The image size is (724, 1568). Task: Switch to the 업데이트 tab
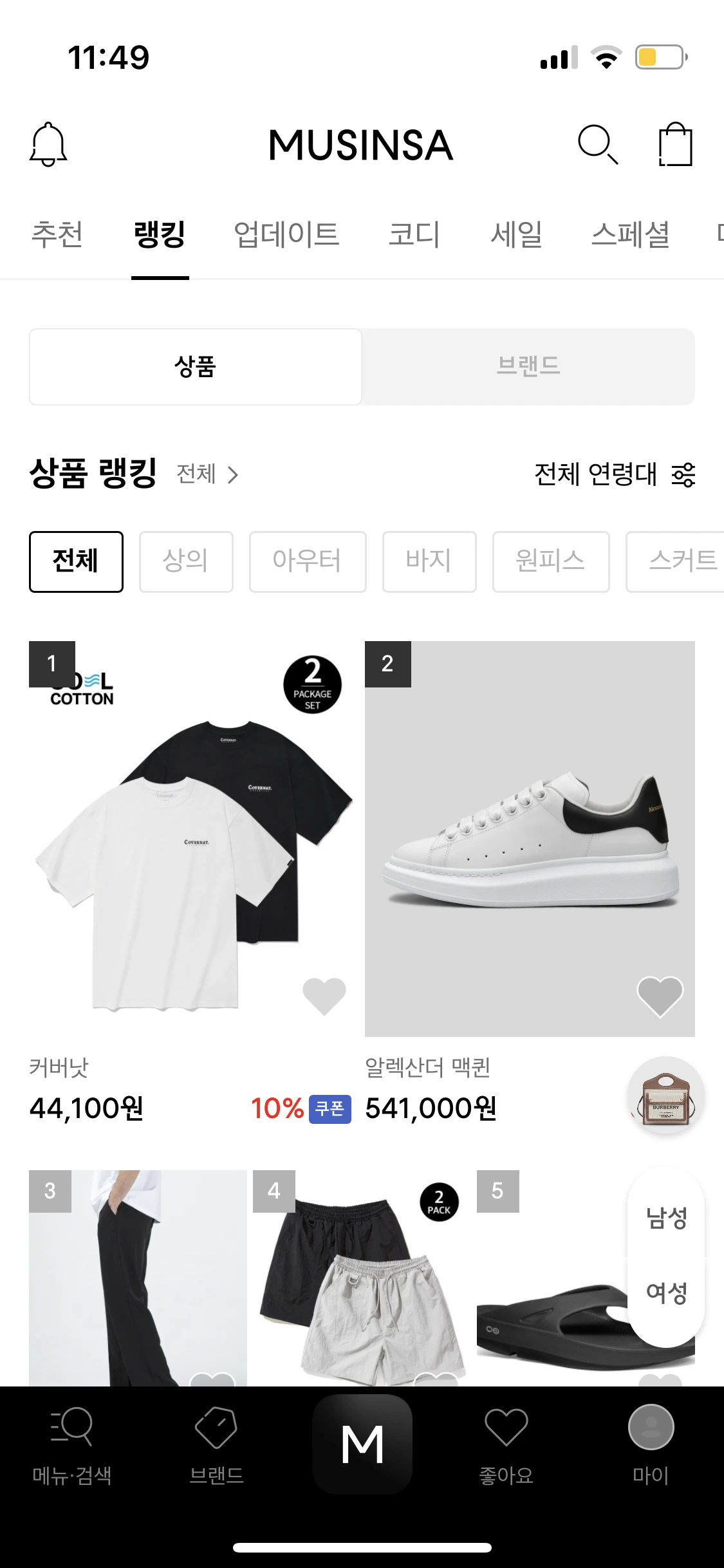pos(286,234)
